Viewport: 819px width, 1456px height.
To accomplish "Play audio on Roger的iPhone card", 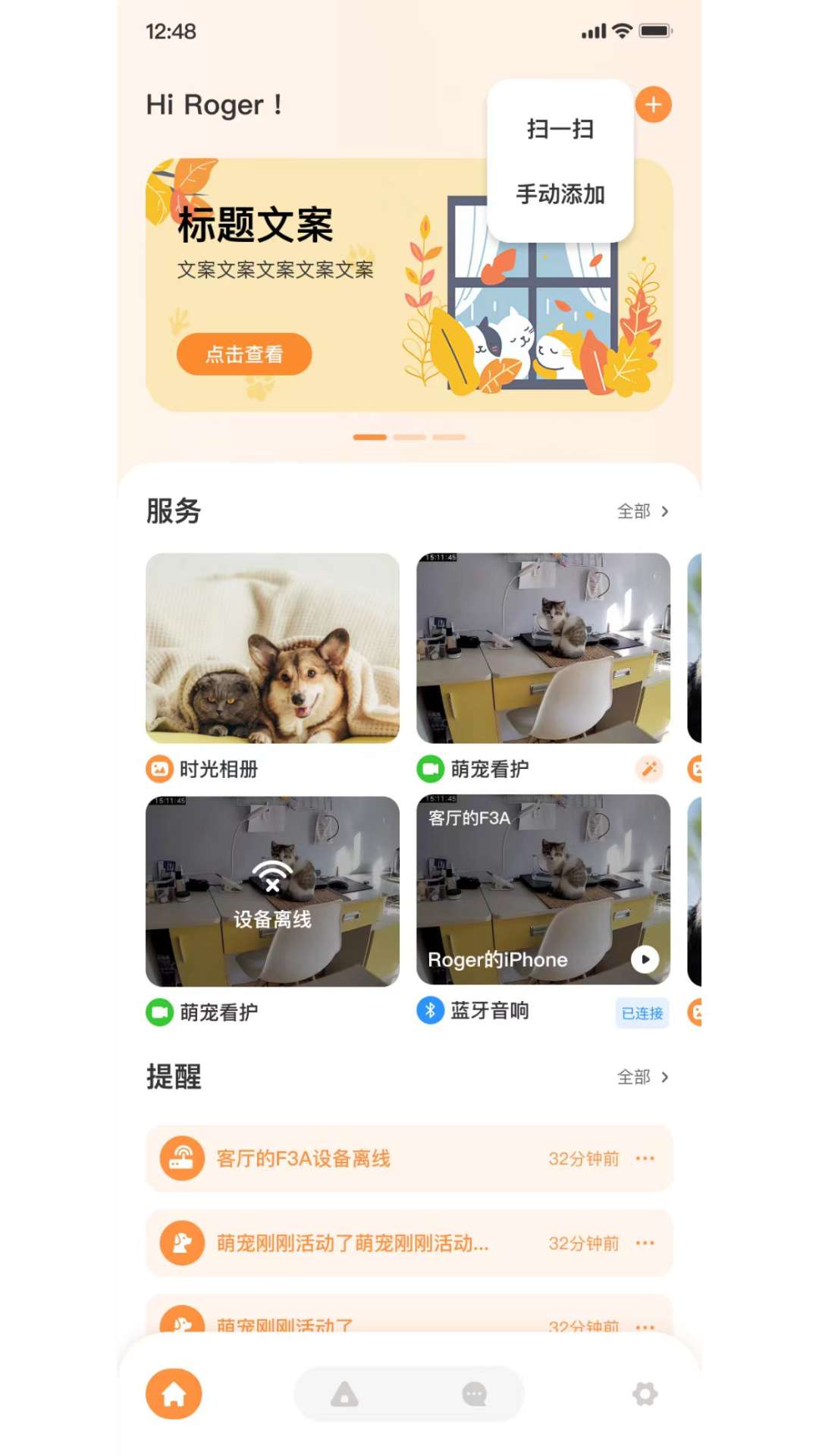I will pos(645,959).
